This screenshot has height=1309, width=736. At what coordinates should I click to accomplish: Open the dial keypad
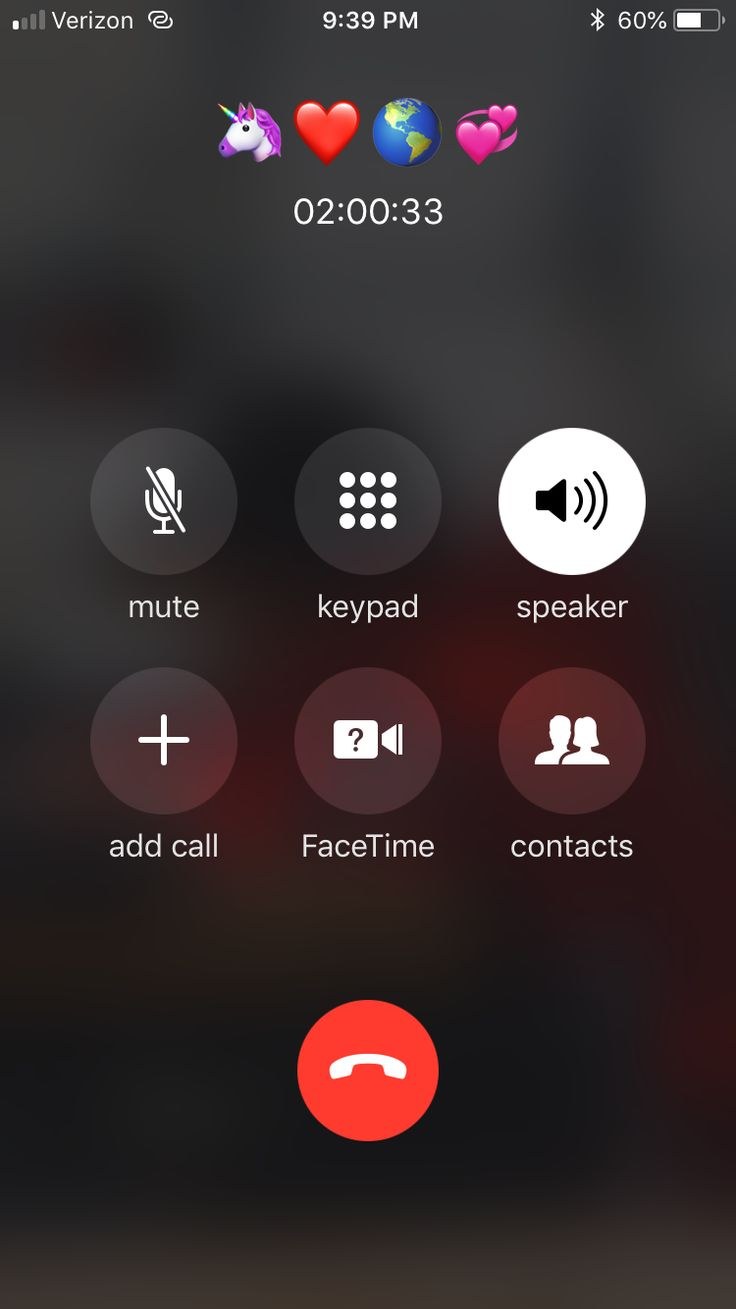click(368, 501)
